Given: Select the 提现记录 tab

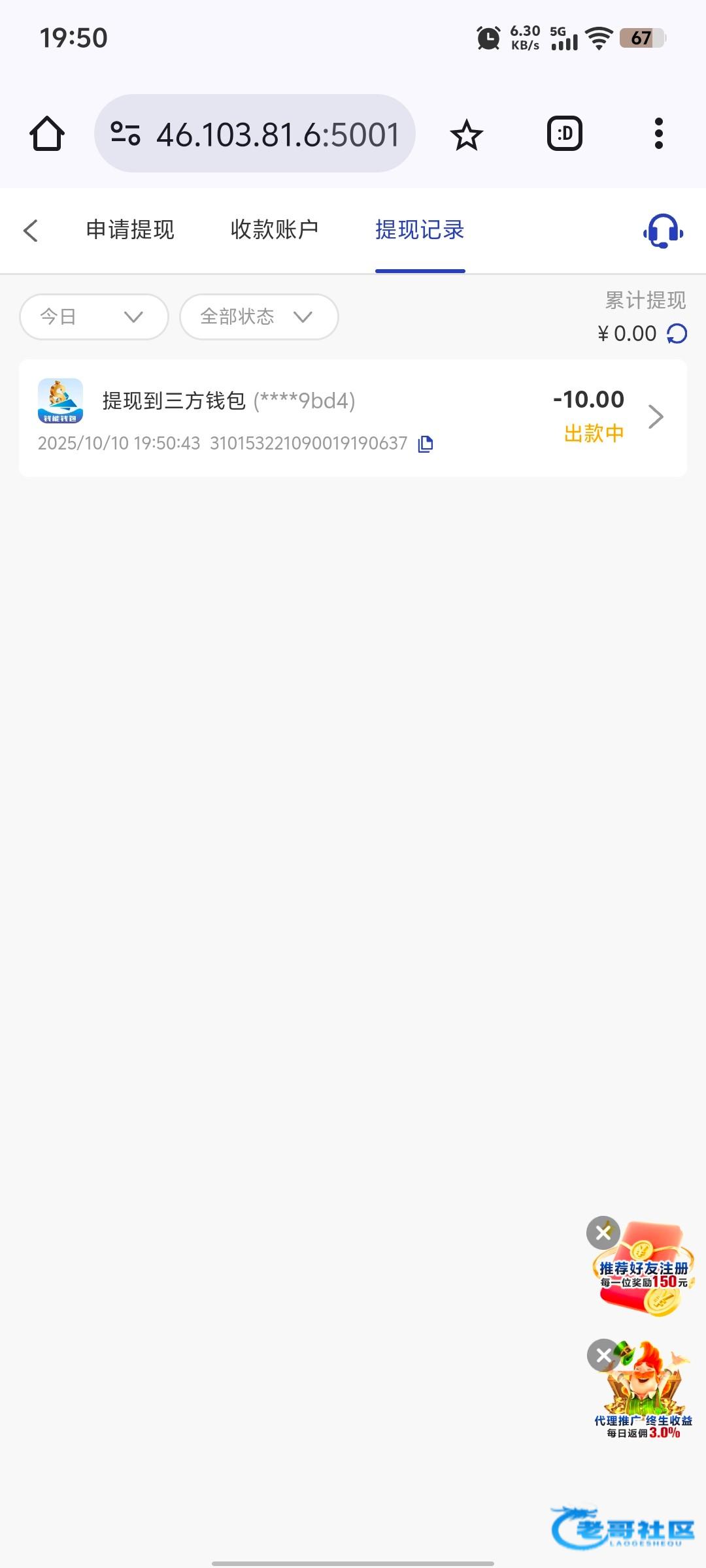Looking at the screenshot, I should click(420, 230).
